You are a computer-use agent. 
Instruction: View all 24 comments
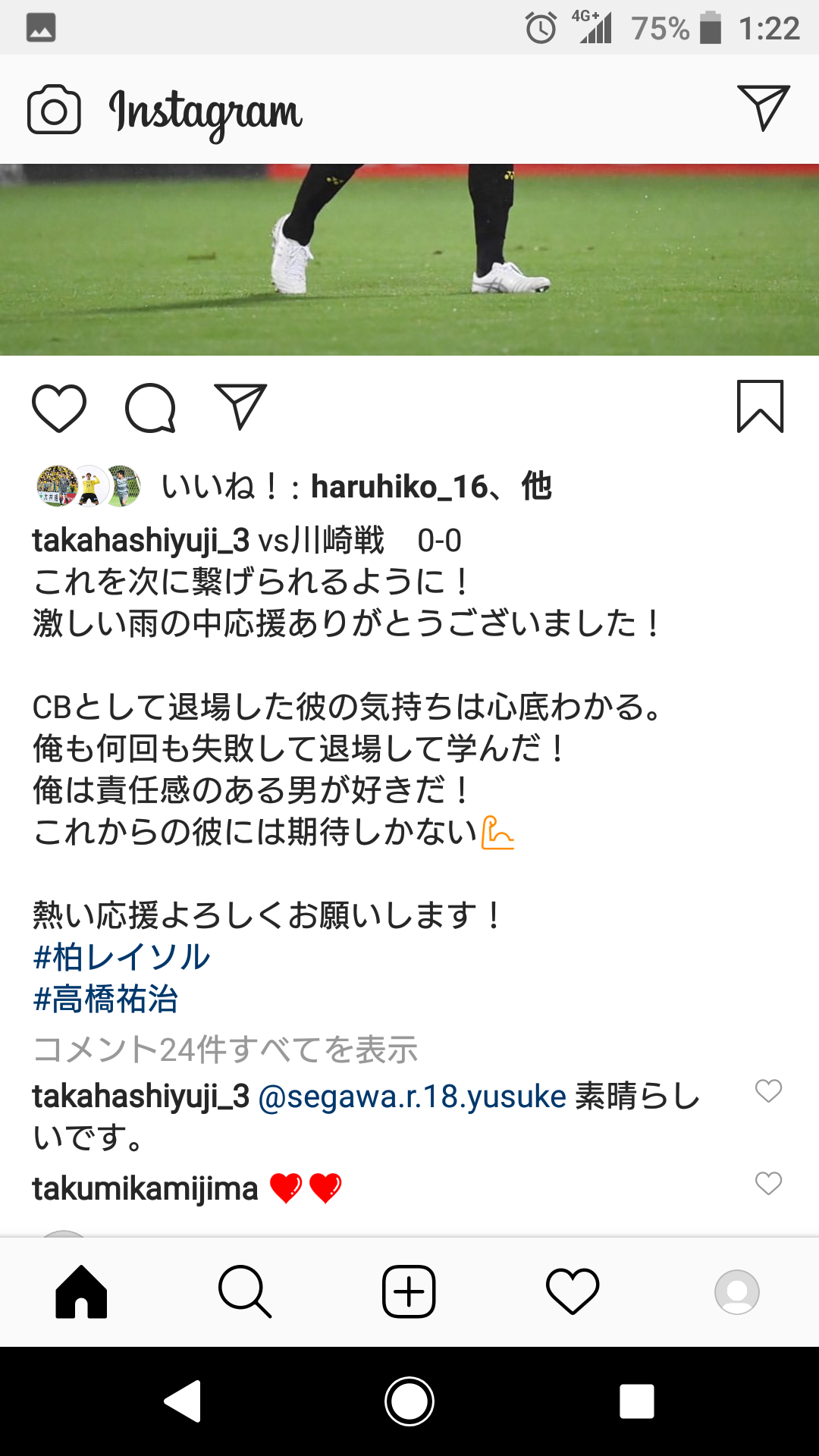point(226,1050)
